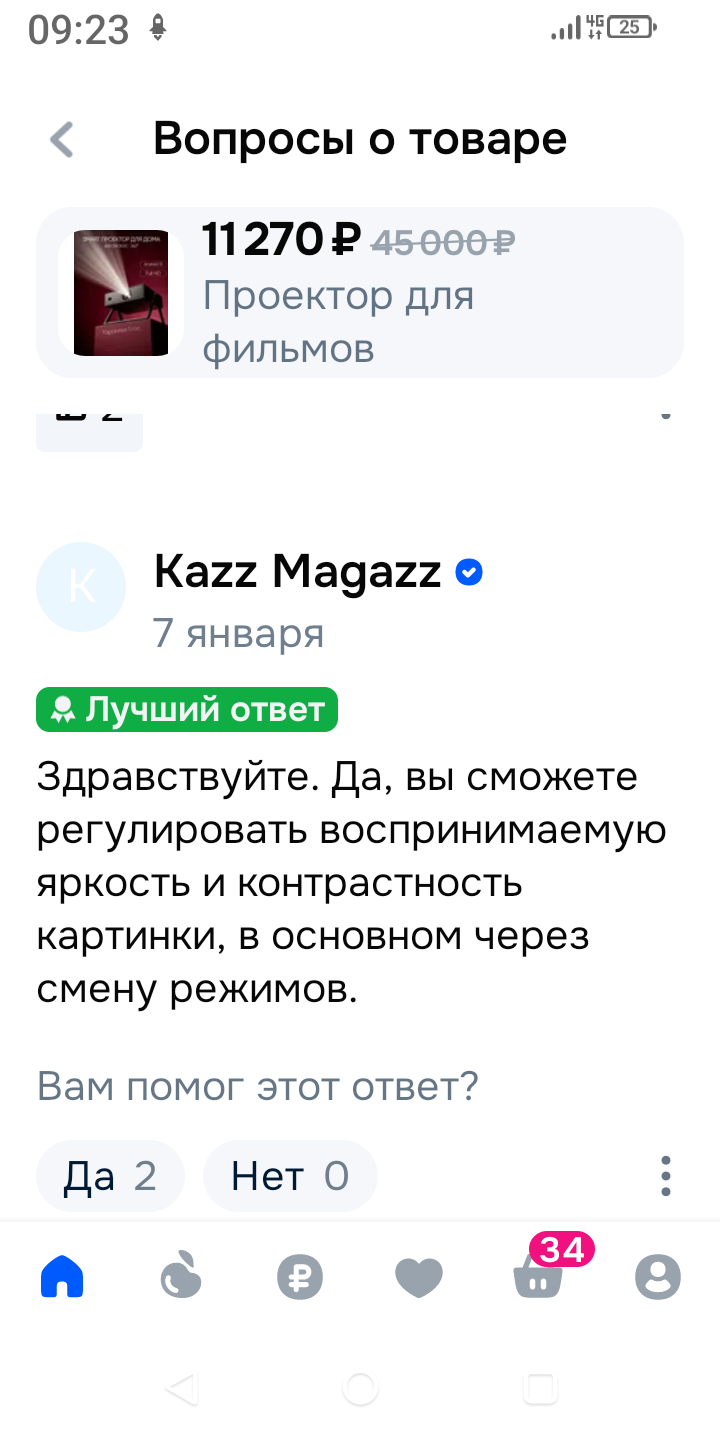
Task: Open the ruble finance tab
Action: pyautogui.click(x=300, y=1277)
